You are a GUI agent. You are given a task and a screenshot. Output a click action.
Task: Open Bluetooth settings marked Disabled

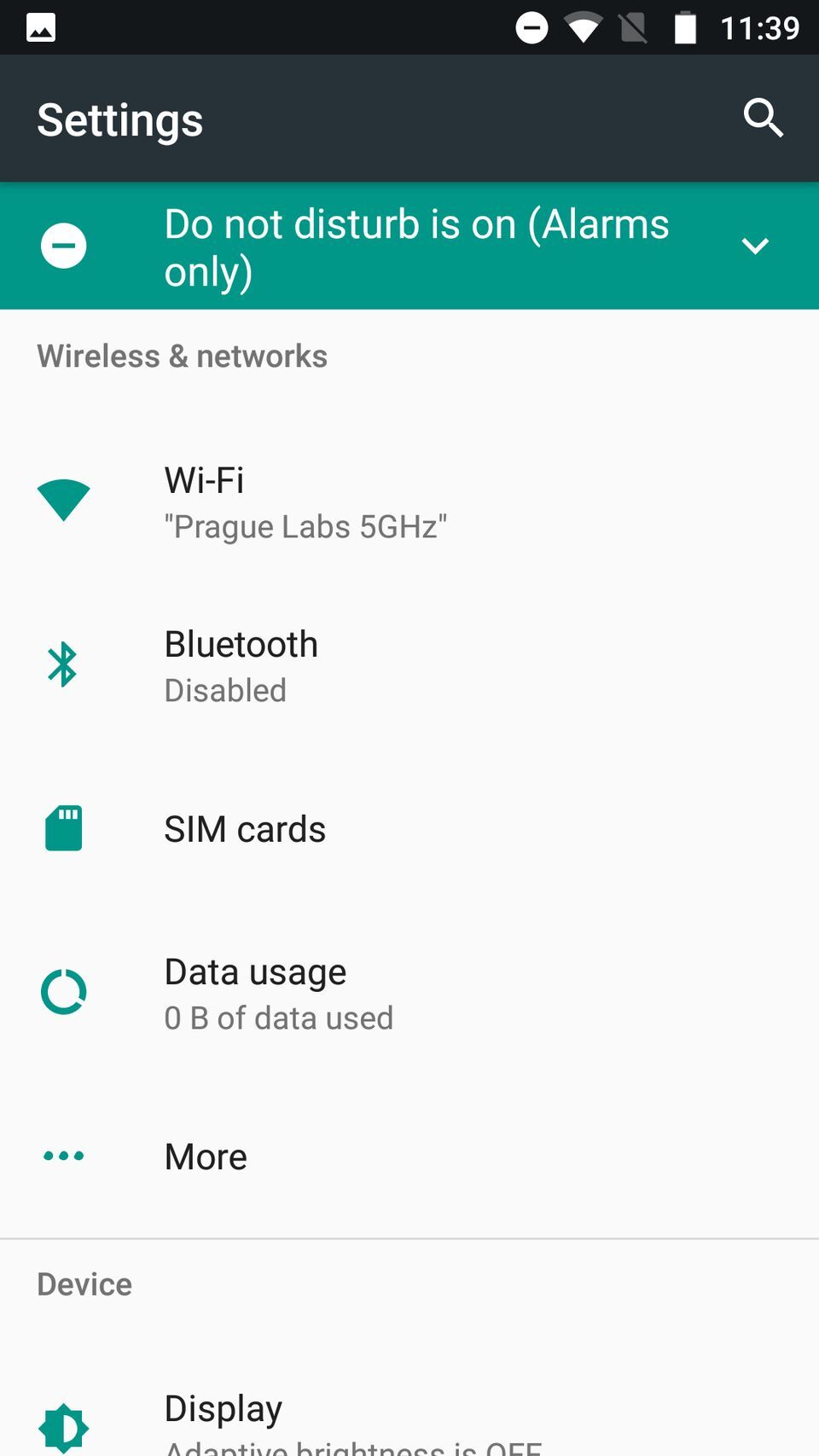[x=241, y=665]
